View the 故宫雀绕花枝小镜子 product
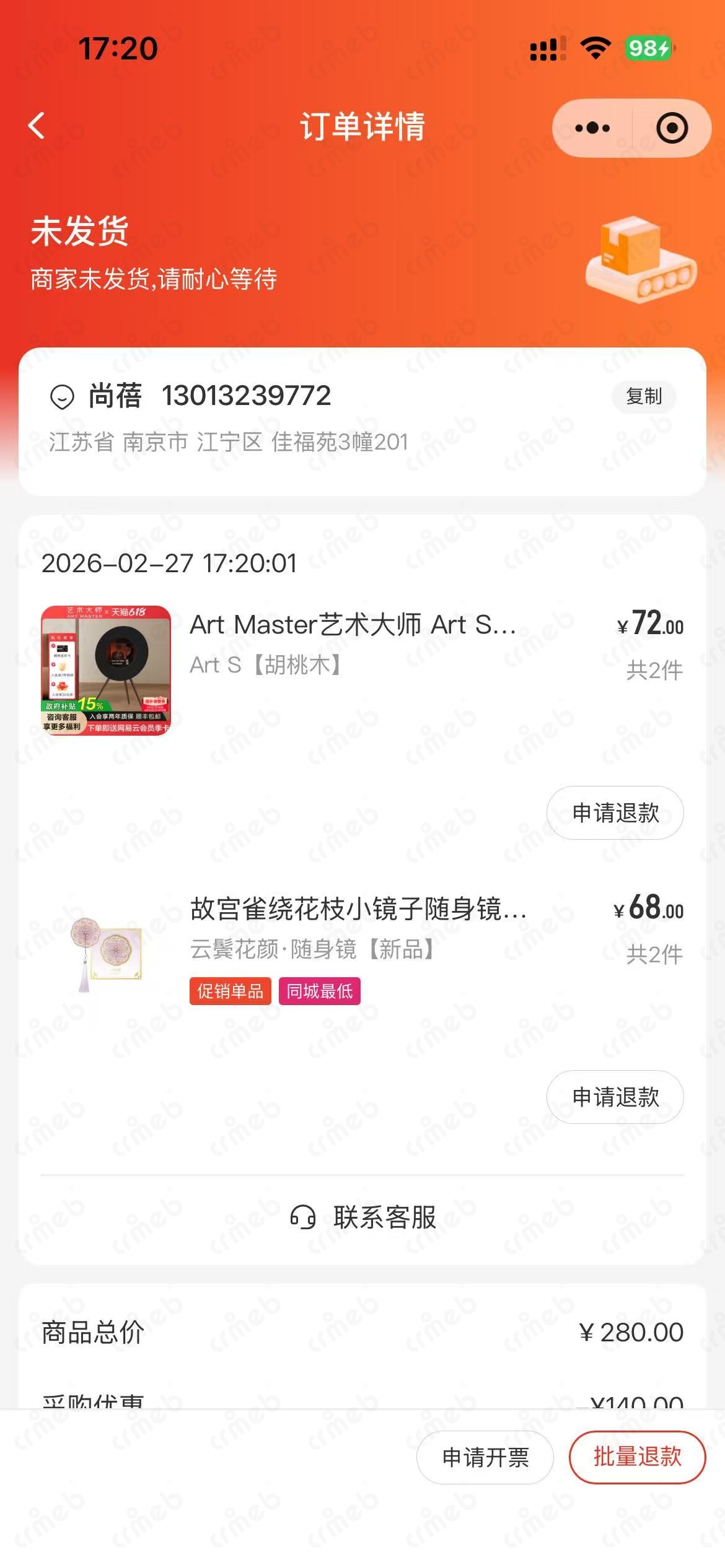The width and height of the screenshot is (725, 1568). [357, 909]
